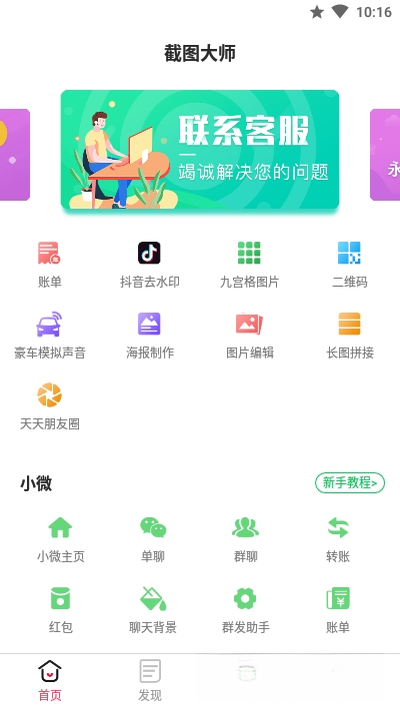This screenshot has height=711, width=400.
Task: Open 九宫格图片 tool
Action: click(x=249, y=265)
